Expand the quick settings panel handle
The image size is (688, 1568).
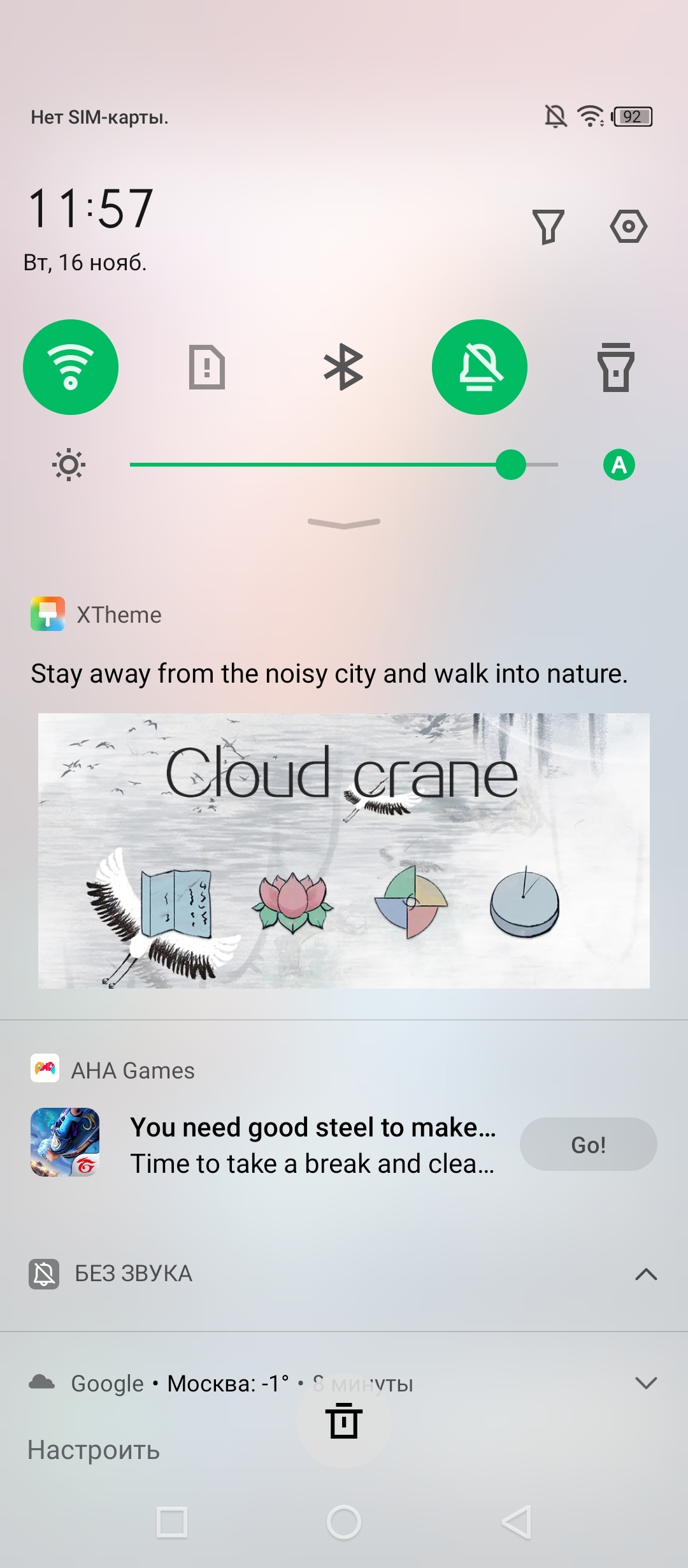pyautogui.click(x=344, y=523)
